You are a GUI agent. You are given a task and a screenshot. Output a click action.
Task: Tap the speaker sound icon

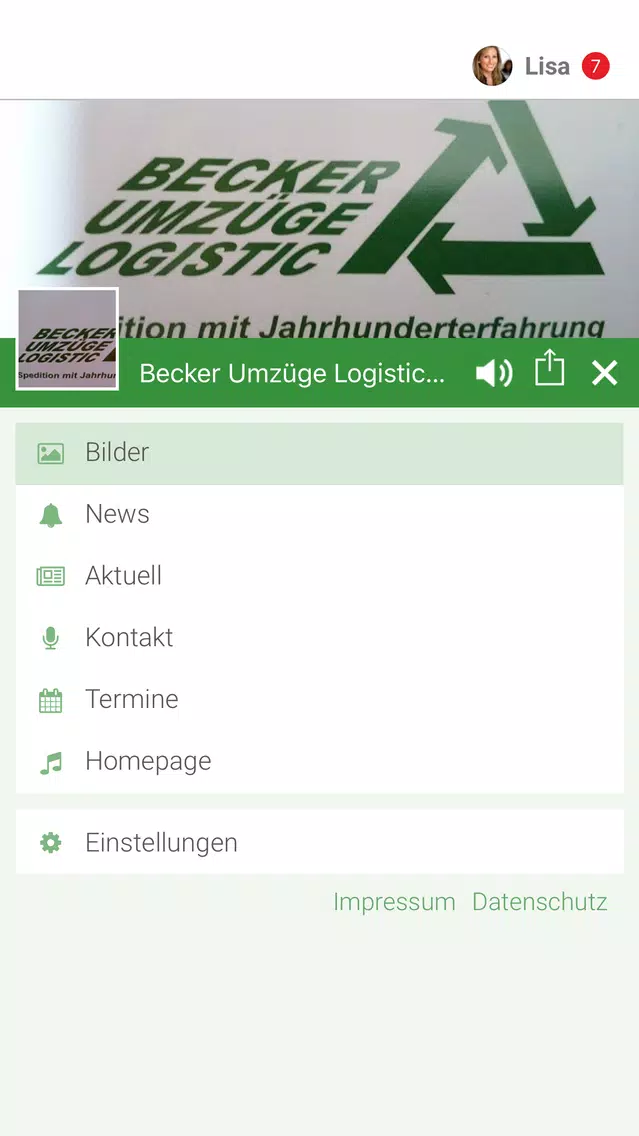coord(494,373)
